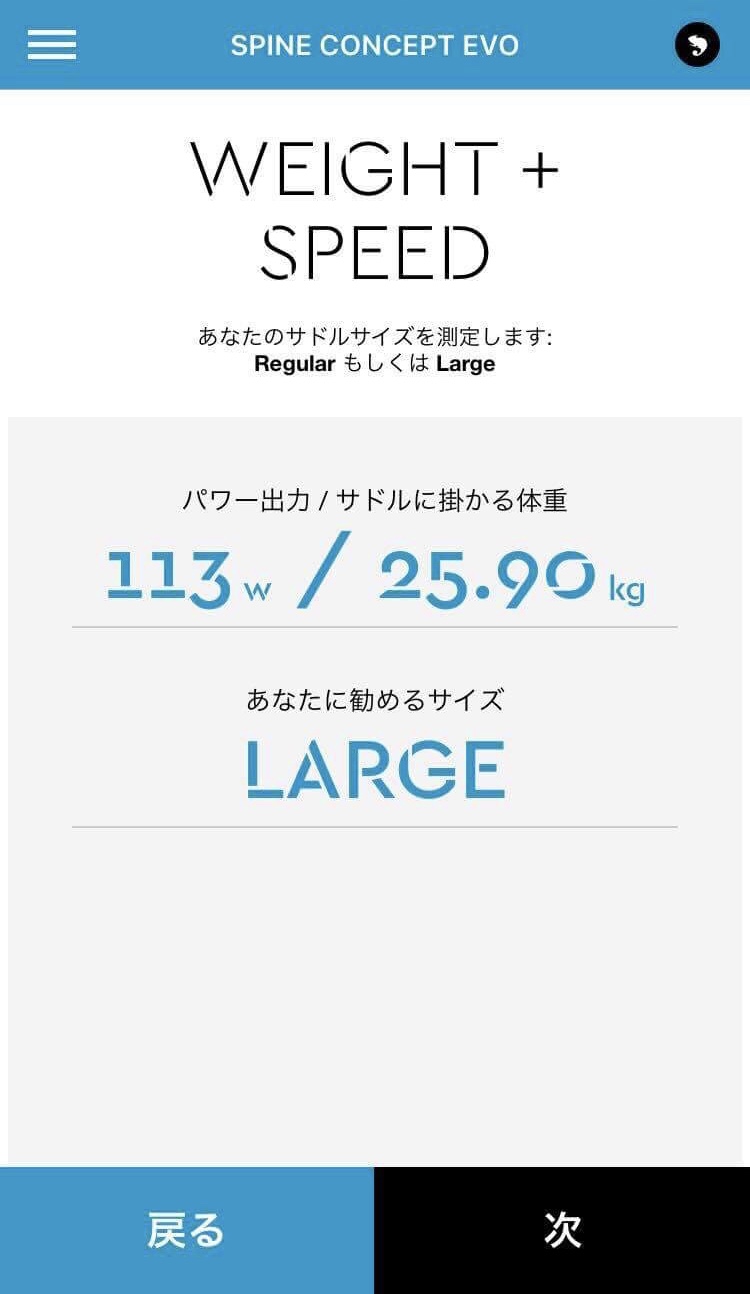Go back with the 戻る button
Image resolution: width=750 pixels, height=1294 pixels.
[187, 1230]
